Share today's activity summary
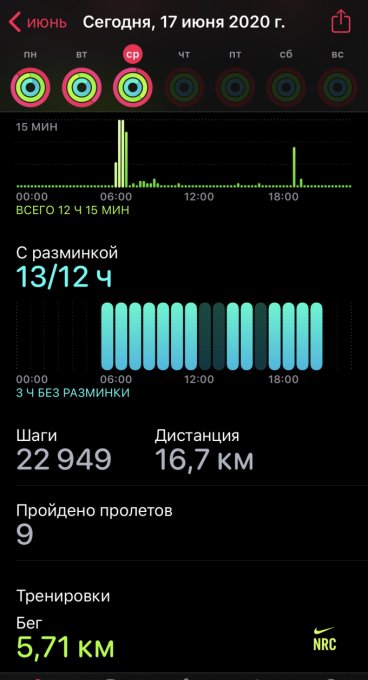Viewport: 368px width, 680px height. [341, 21]
